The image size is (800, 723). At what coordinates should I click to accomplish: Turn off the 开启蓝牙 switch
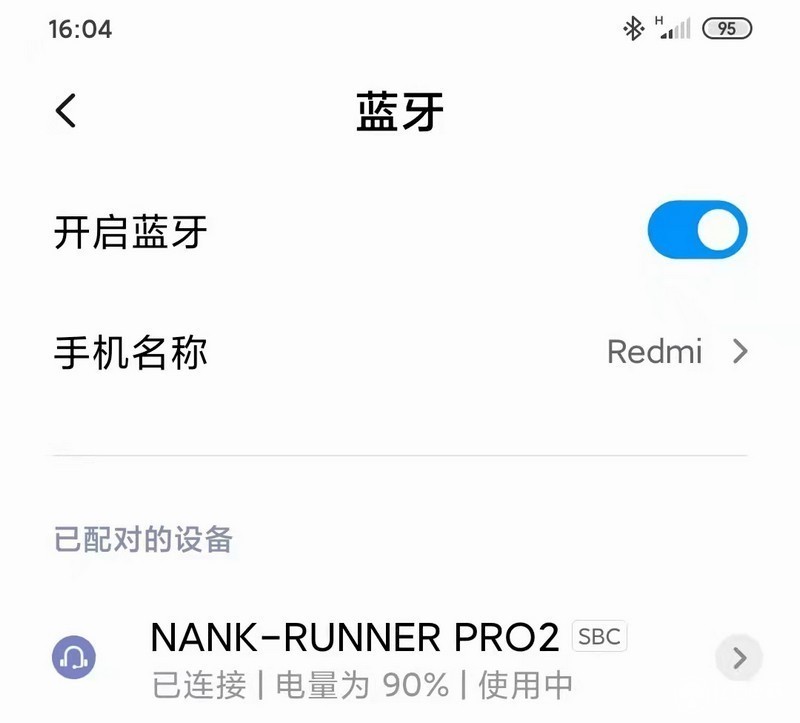pyautogui.click(x=697, y=231)
